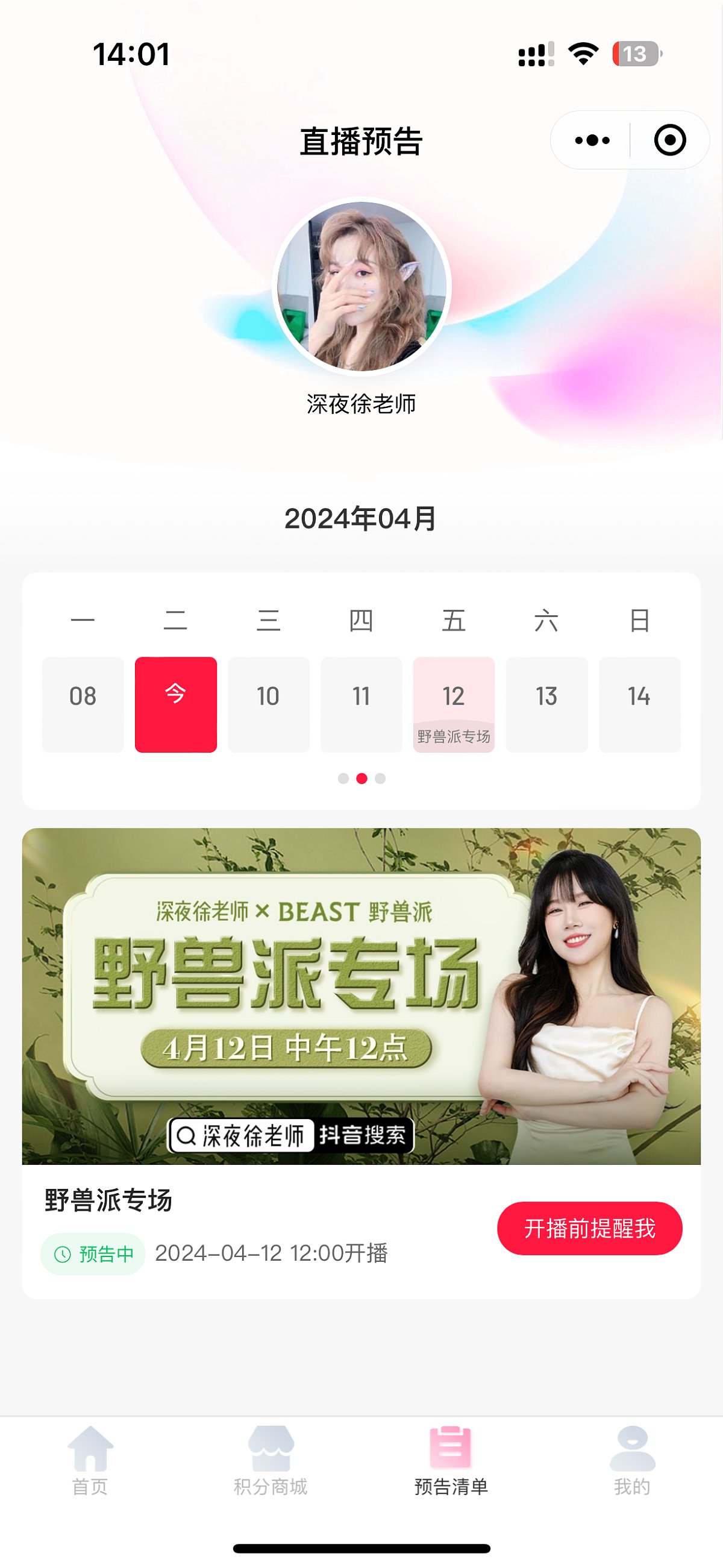This screenshot has width=723, height=1568.
Task: Switch to the 积分商城 tab
Action: (271, 1460)
